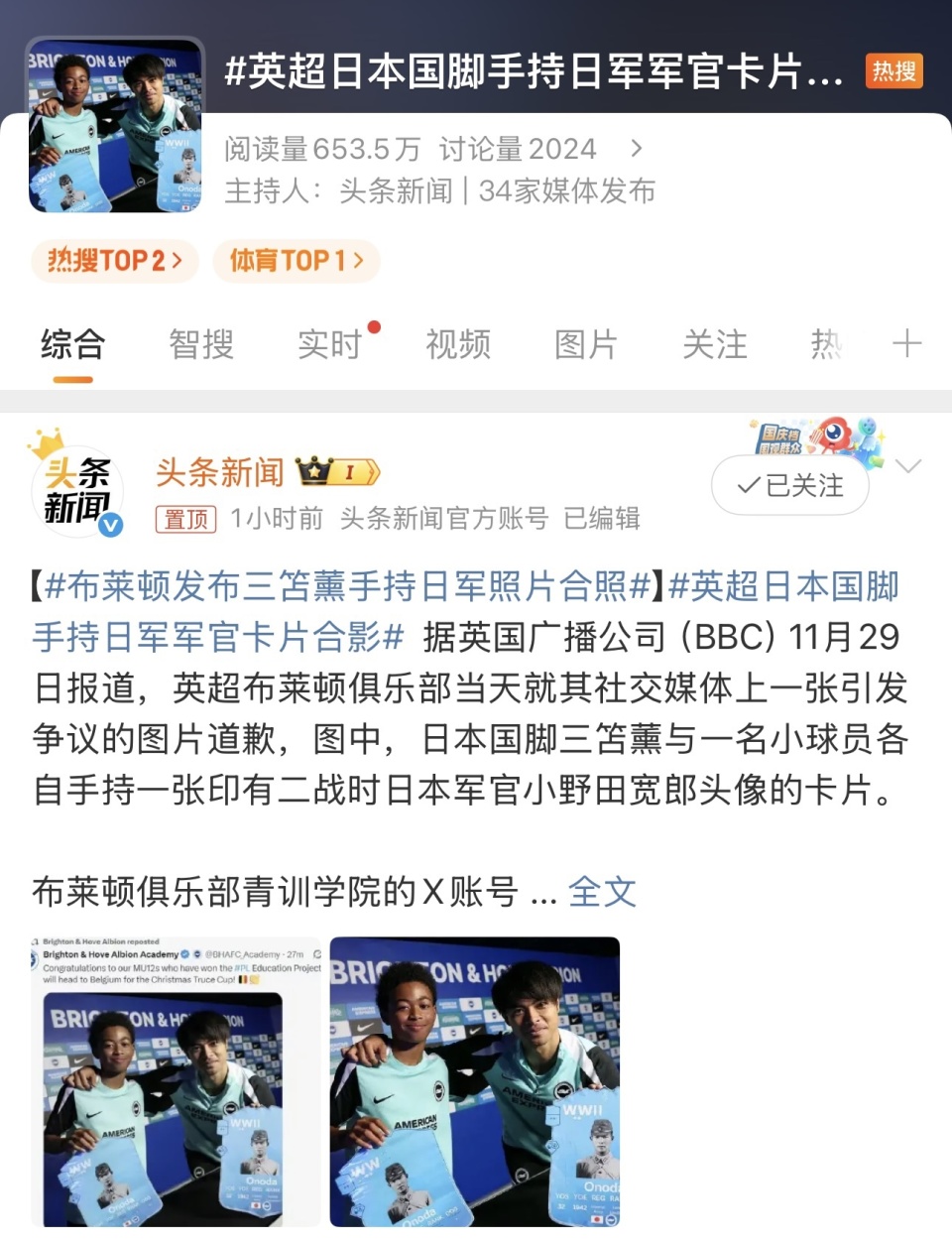The image size is (952, 1244).
Task: Open the post options dropdown chevron
Action: tap(908, 466)
